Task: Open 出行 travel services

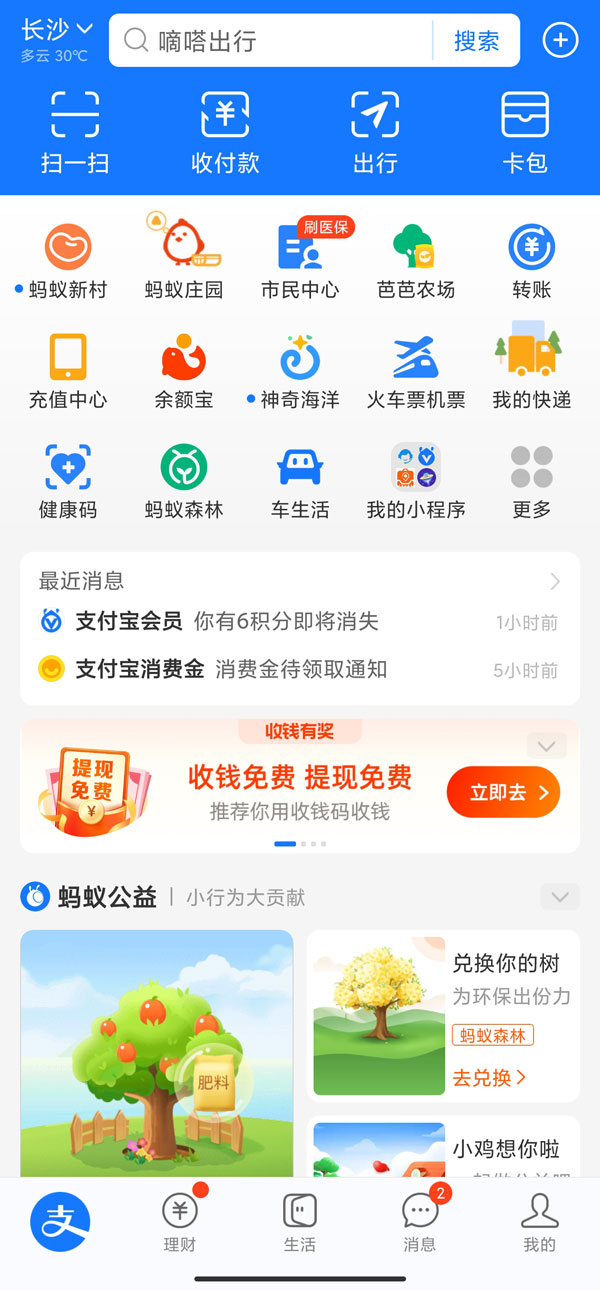Action: pyautogui.click(x=375, y=132)
